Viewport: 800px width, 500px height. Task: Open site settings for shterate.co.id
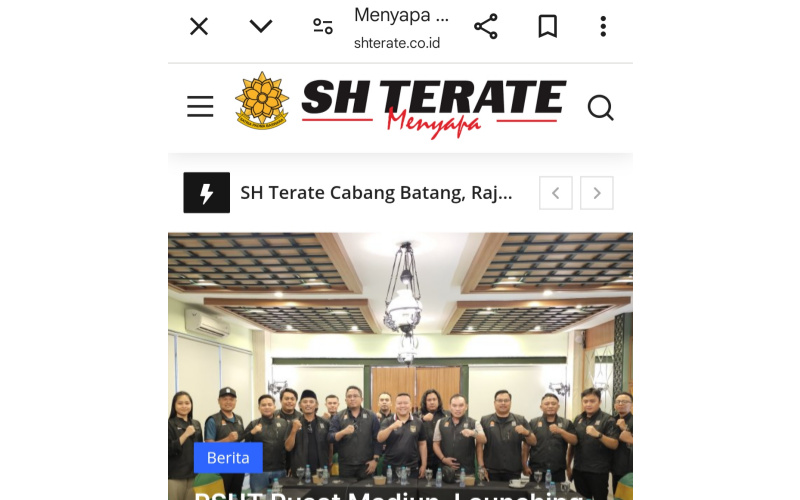tap(322, 27)
